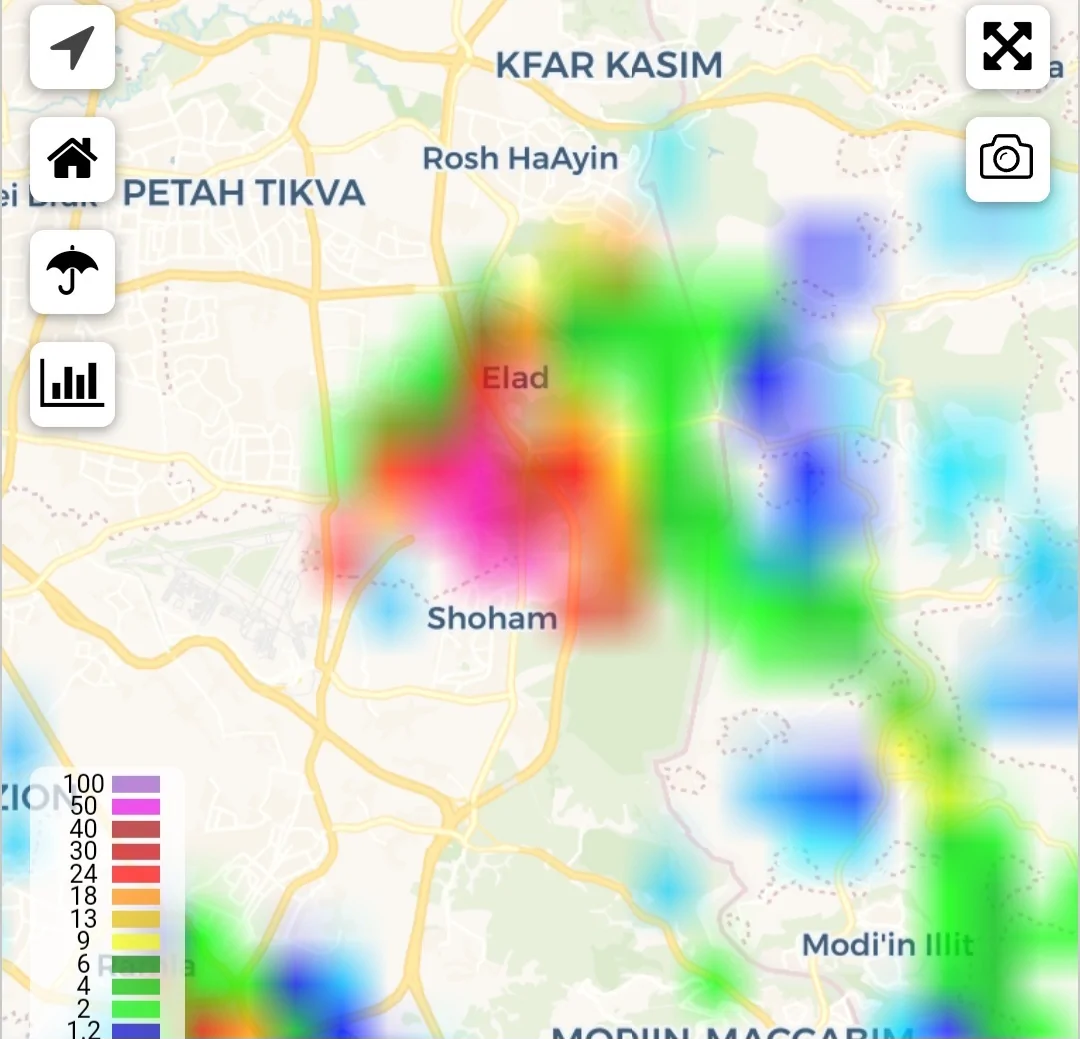Image resolution: width=1080 pixels, height=1039 pixels.
Task: Tap the location arrow button
Action: click(72, 47)
